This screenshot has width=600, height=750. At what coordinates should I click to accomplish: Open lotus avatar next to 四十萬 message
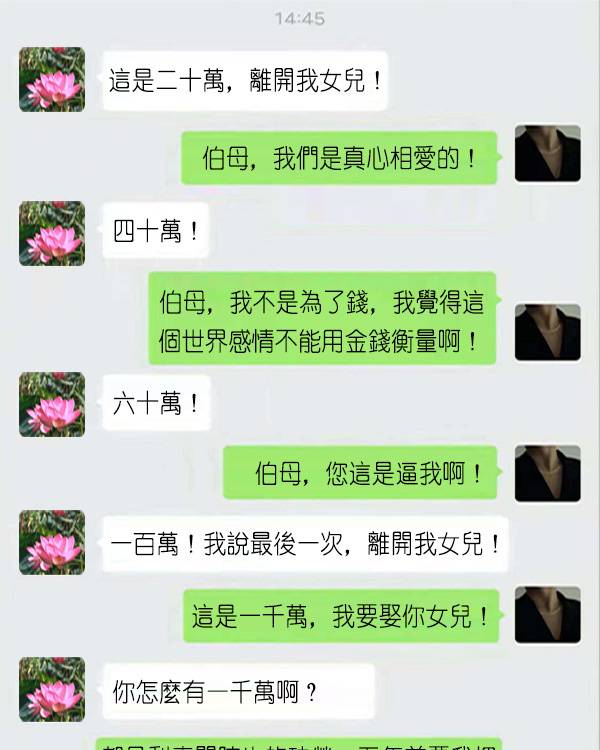pos(52,233)
